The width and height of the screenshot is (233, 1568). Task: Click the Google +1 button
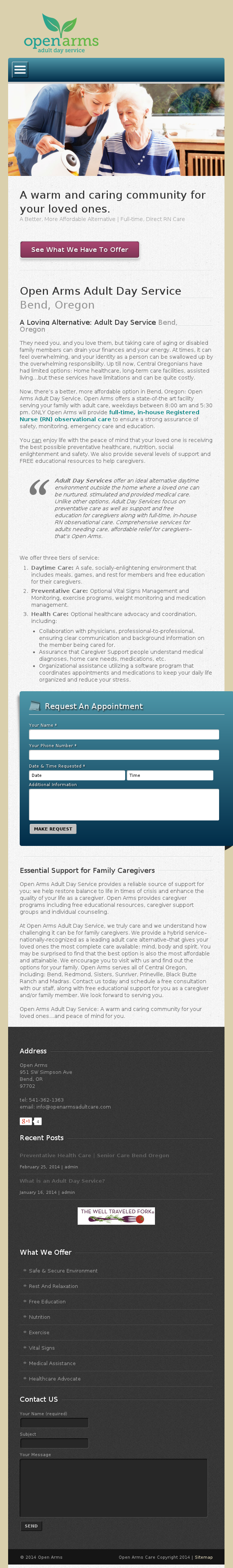click(26, 1121)
